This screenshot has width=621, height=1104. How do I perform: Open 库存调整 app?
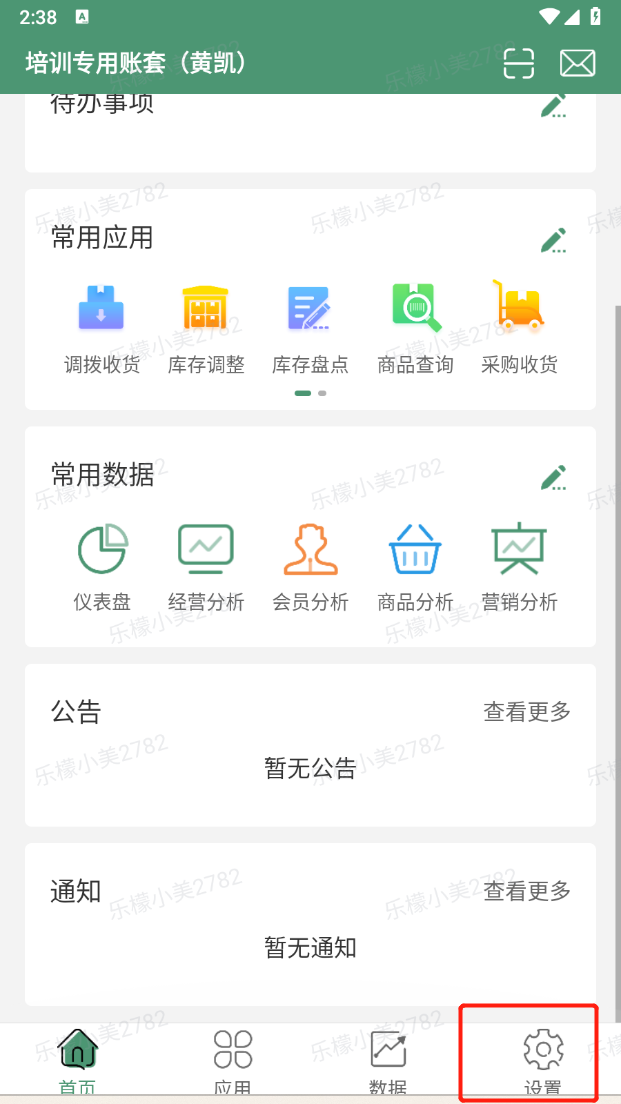[x=206, y=327]
